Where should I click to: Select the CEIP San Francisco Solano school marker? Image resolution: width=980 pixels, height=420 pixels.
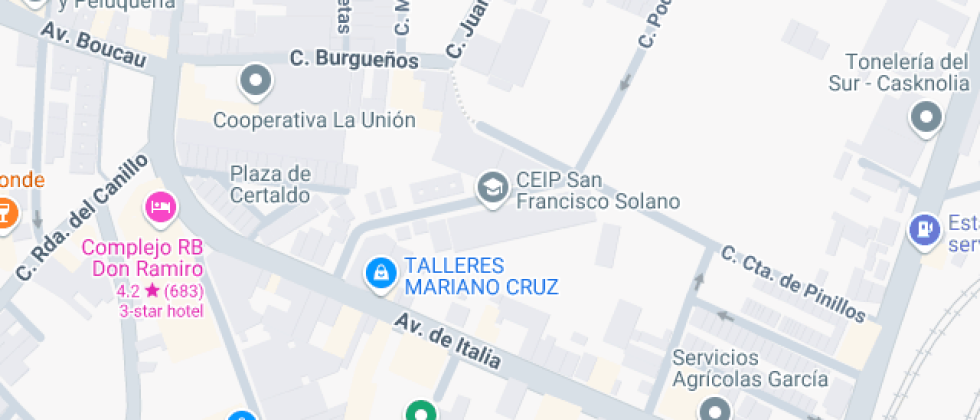click(491, 187)
